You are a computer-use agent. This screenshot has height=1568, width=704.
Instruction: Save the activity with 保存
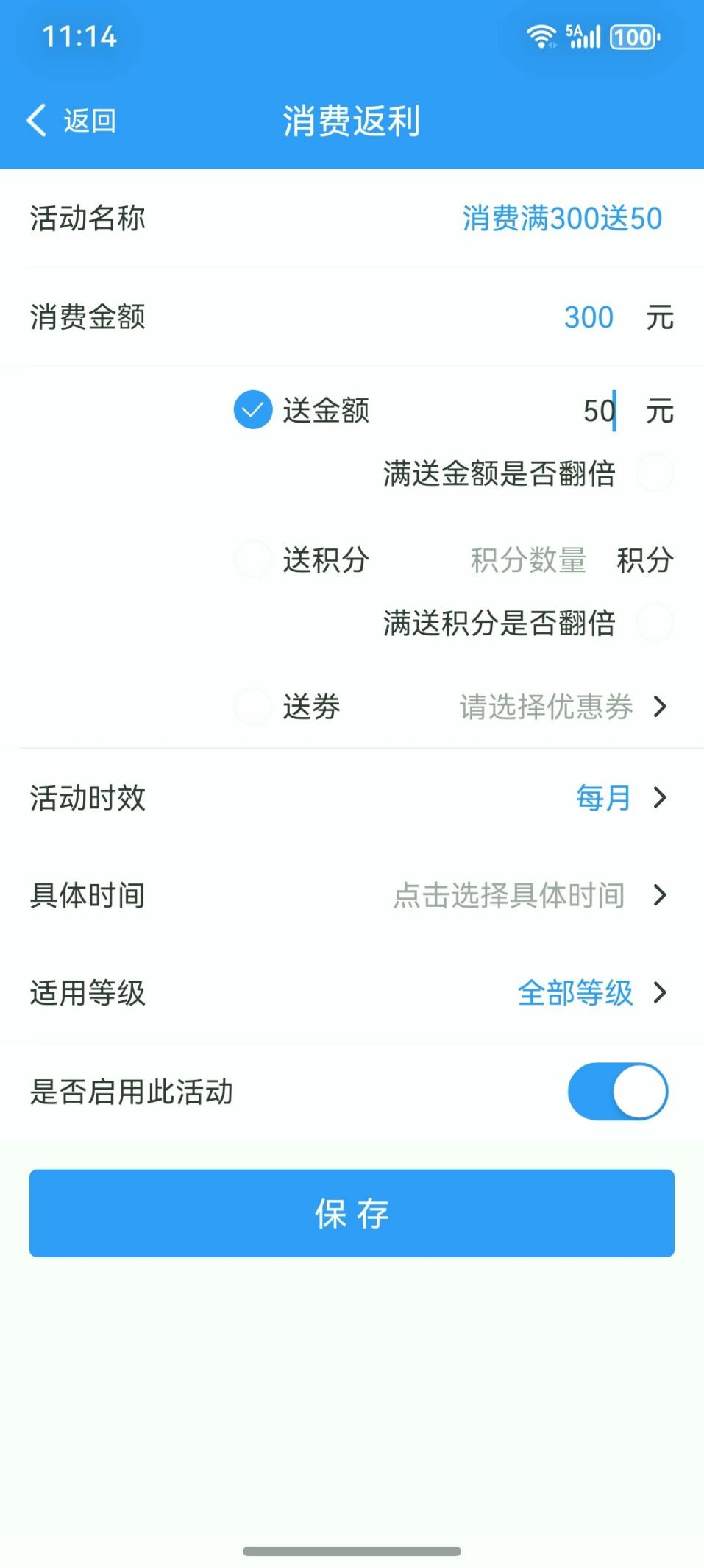click(x=352, y=1213)
